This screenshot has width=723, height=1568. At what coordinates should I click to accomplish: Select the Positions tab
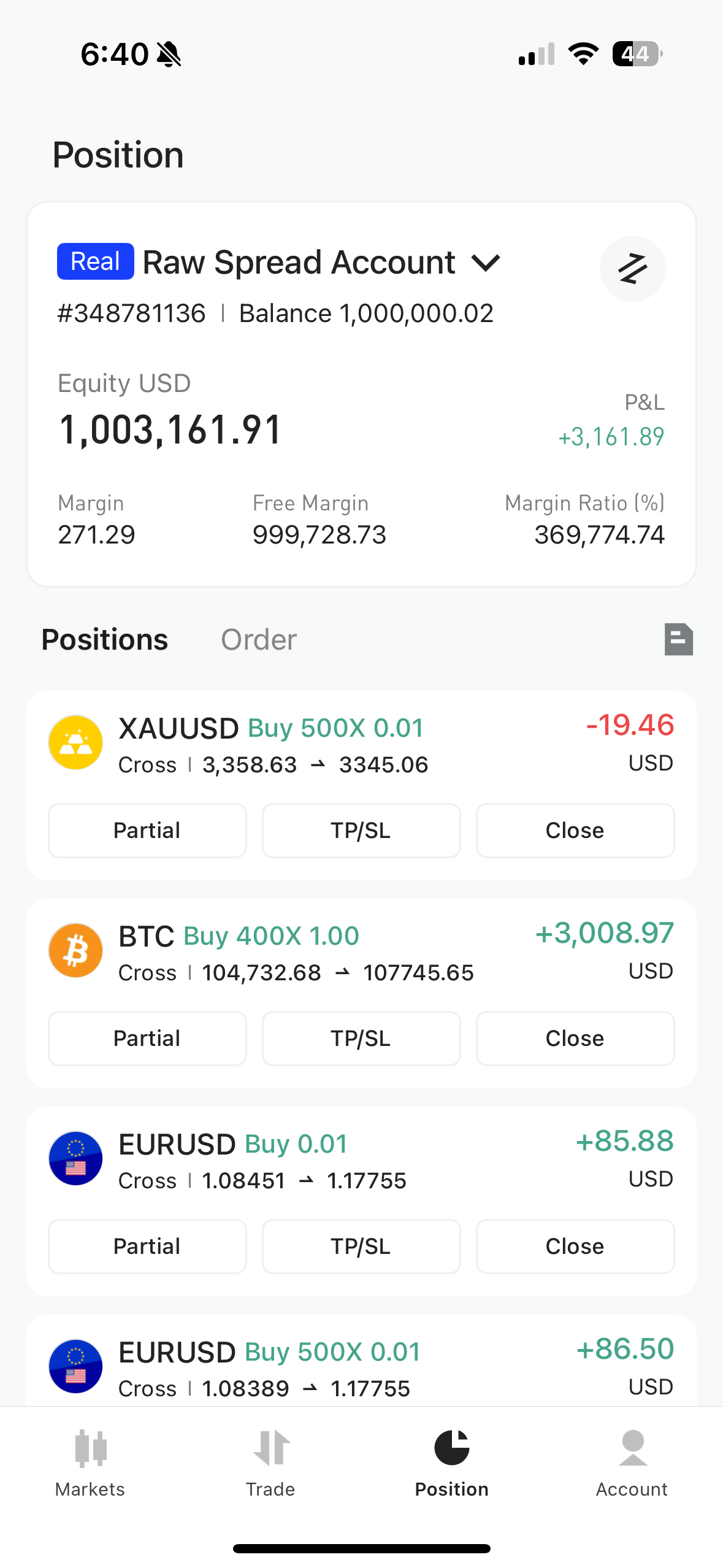[104, 640]
